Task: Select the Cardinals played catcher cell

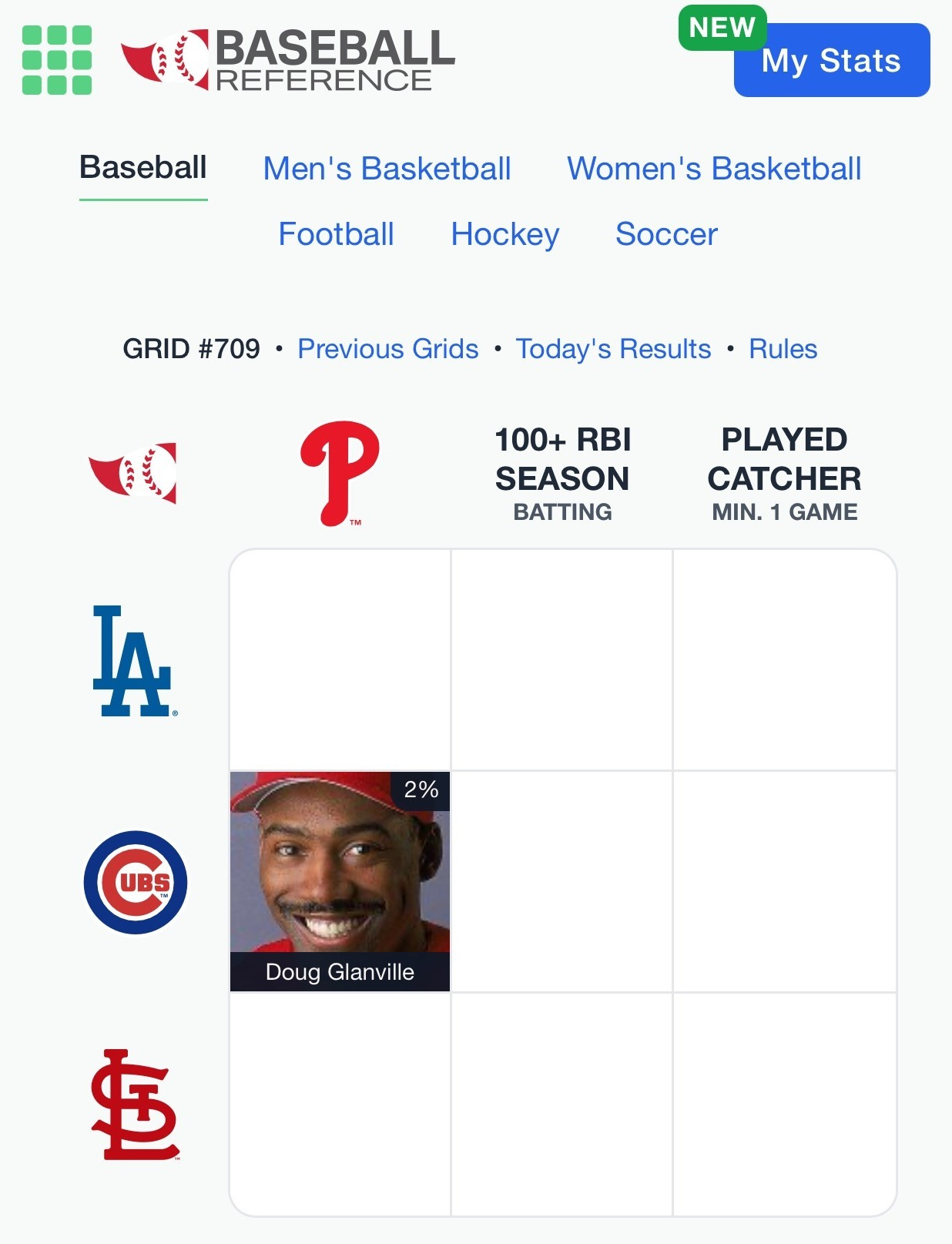Action: coord(784,1104)
